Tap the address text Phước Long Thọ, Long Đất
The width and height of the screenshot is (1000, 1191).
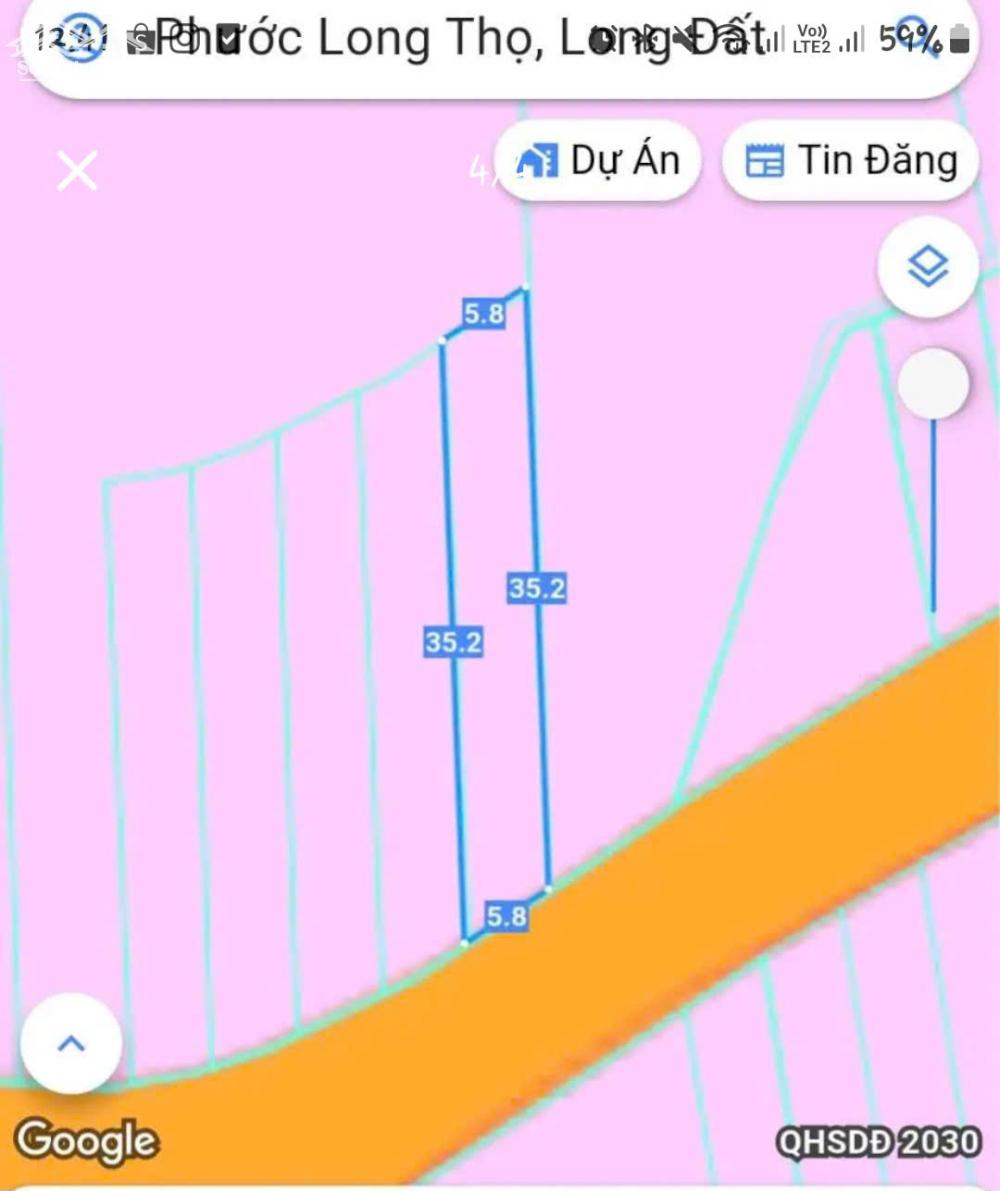[455, 38]
